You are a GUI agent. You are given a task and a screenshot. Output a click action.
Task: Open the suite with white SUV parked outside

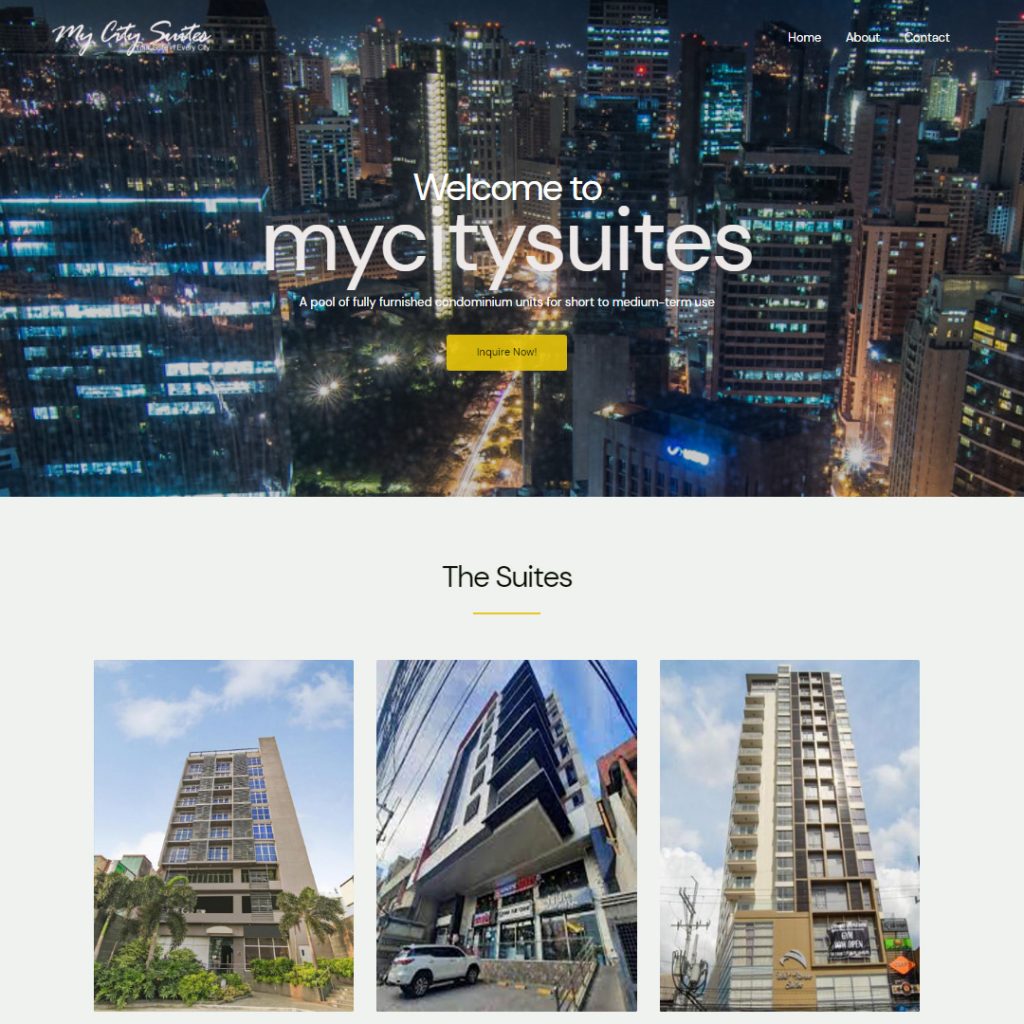pyautogui.click(x=506, y=835)
